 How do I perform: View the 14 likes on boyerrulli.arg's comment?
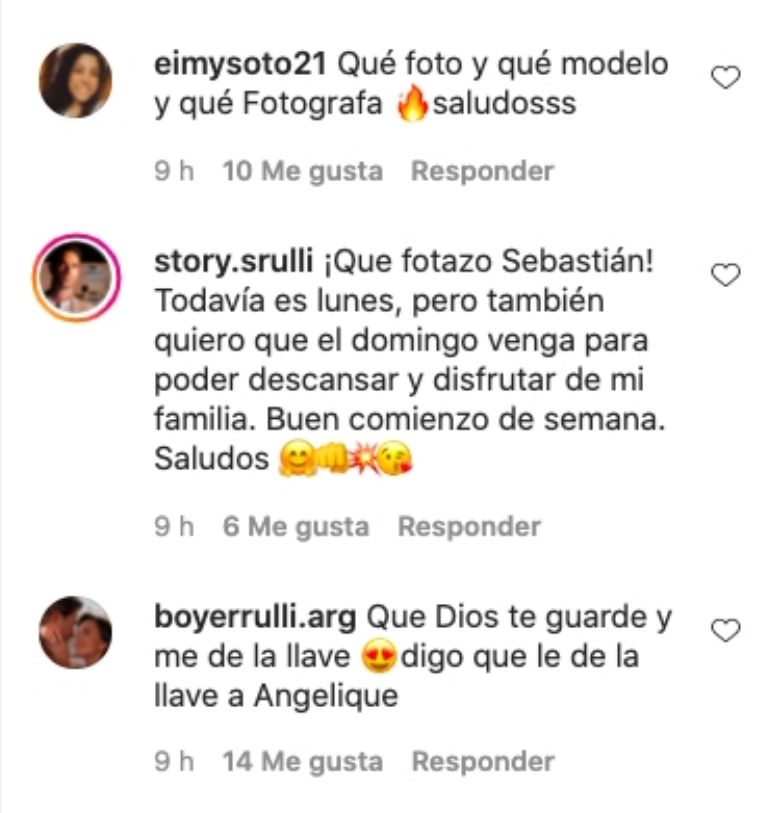[x=302, y=762]
